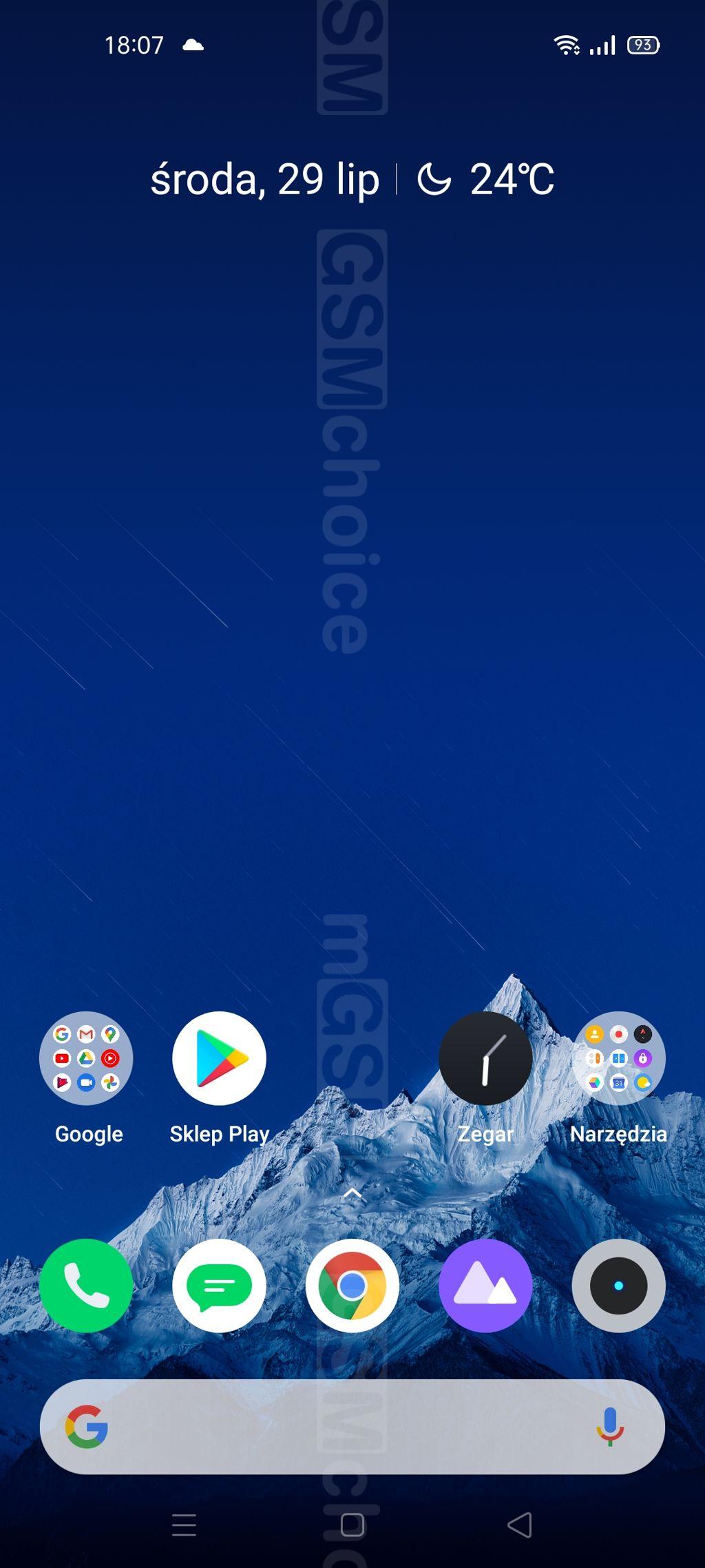Tap the back navigation button
Image resolution: width=705 pixels, height=1568 pixels.
520,1525
